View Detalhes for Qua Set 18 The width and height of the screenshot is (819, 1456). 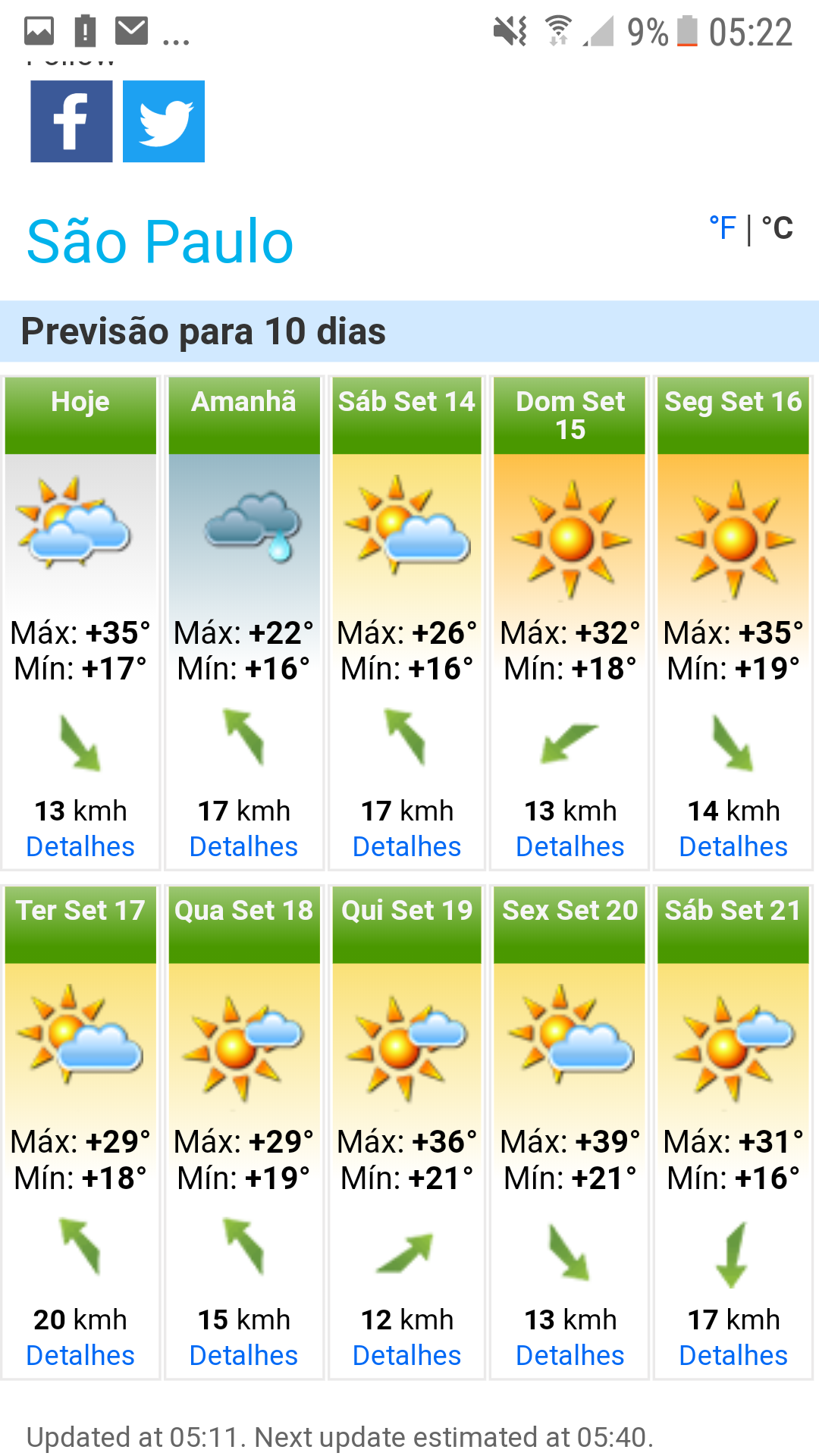[x=243, y=1355]
